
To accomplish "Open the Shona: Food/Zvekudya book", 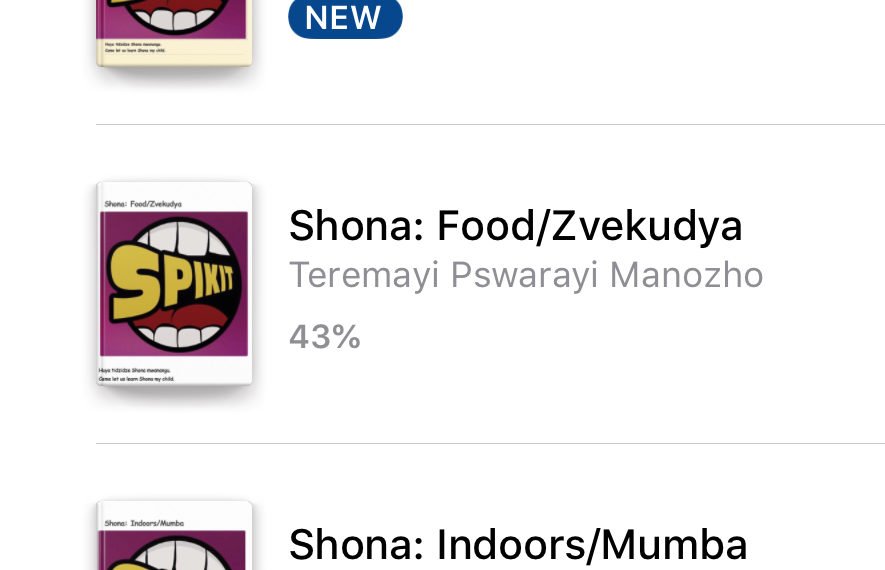I will point(515,227).
